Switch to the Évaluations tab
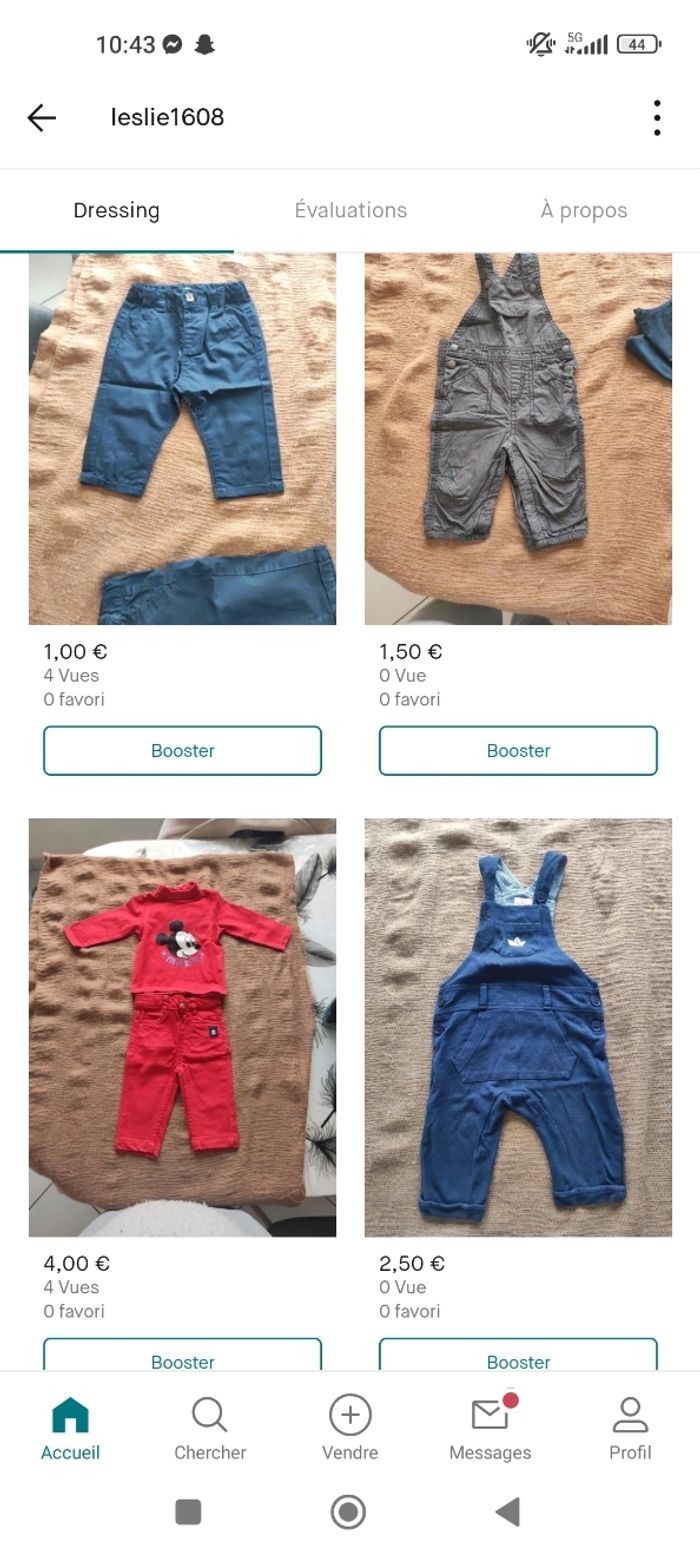The image size is (700, 1556). [x=350, y=210]
